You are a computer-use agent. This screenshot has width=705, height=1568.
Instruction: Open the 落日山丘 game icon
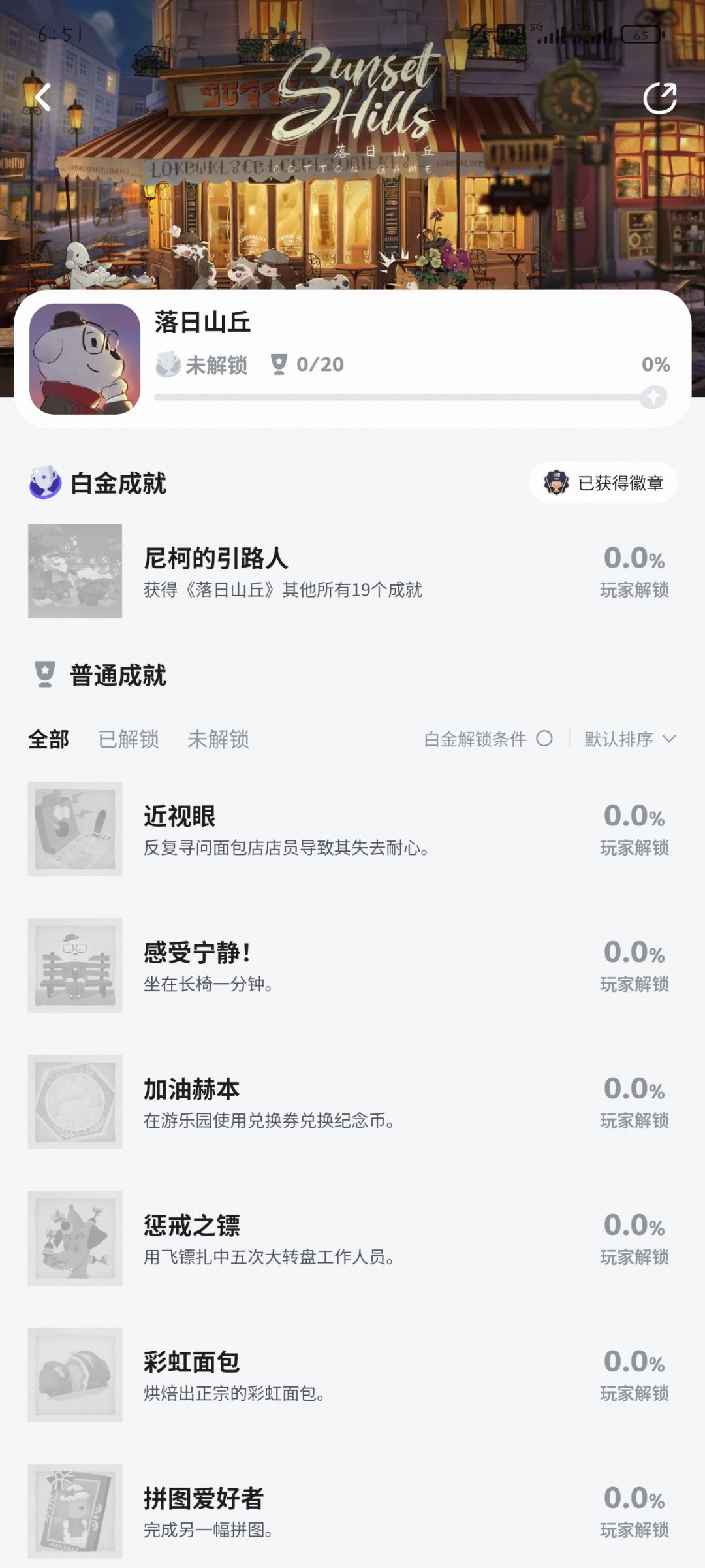click(x=85, y=359)
